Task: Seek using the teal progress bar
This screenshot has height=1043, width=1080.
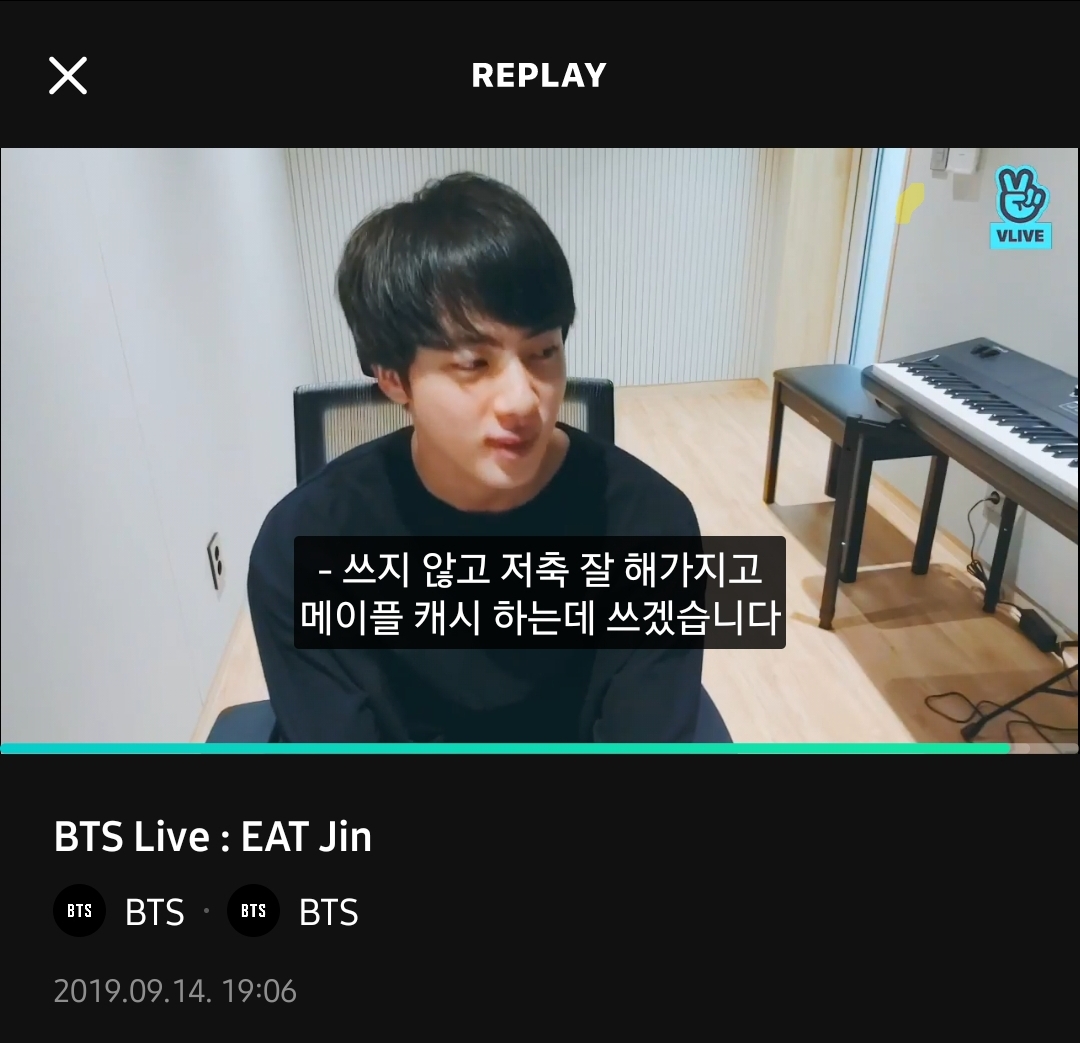Action: [x=505, y=747]
